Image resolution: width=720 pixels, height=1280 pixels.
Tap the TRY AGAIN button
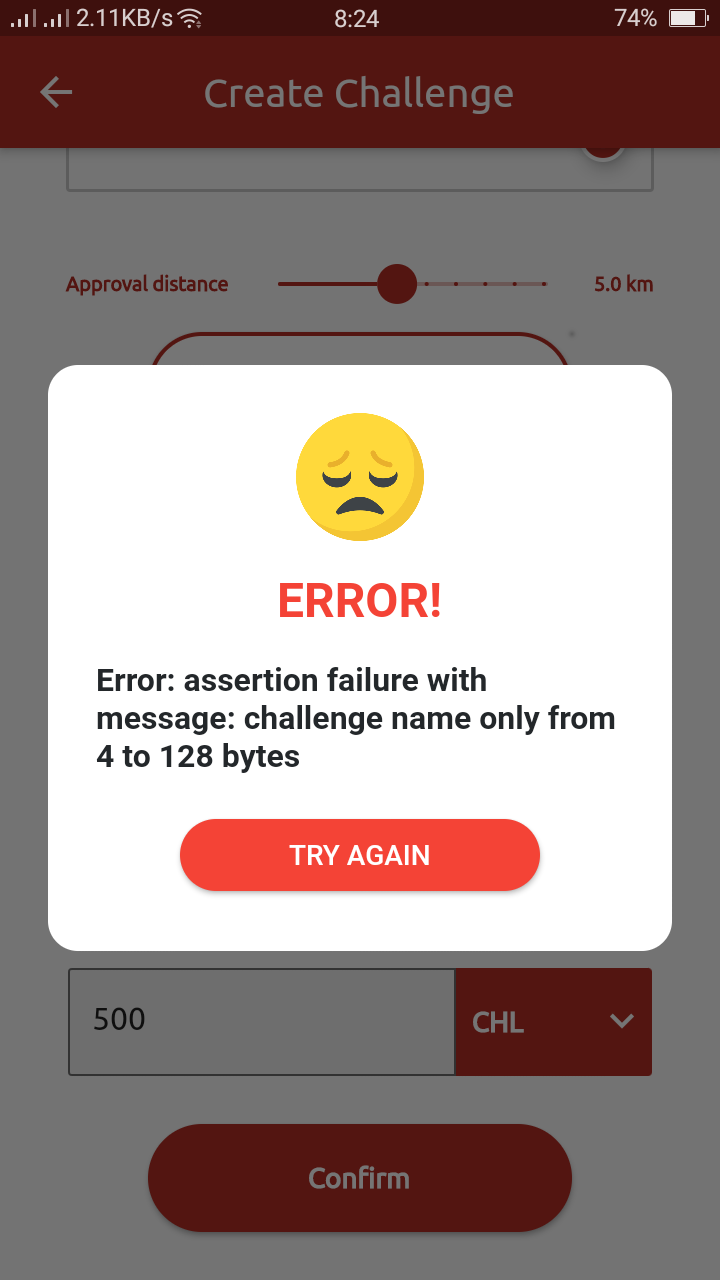[360, 855]
